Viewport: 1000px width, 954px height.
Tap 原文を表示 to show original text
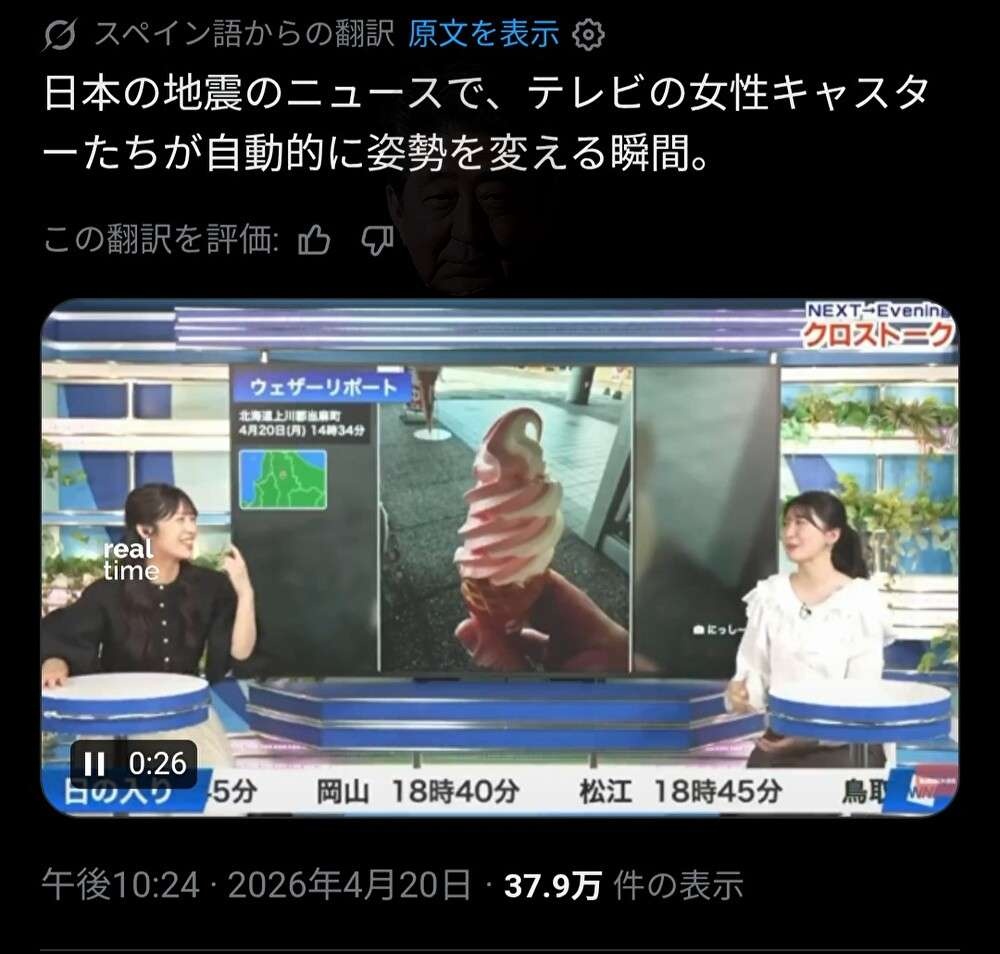(483, 35)
